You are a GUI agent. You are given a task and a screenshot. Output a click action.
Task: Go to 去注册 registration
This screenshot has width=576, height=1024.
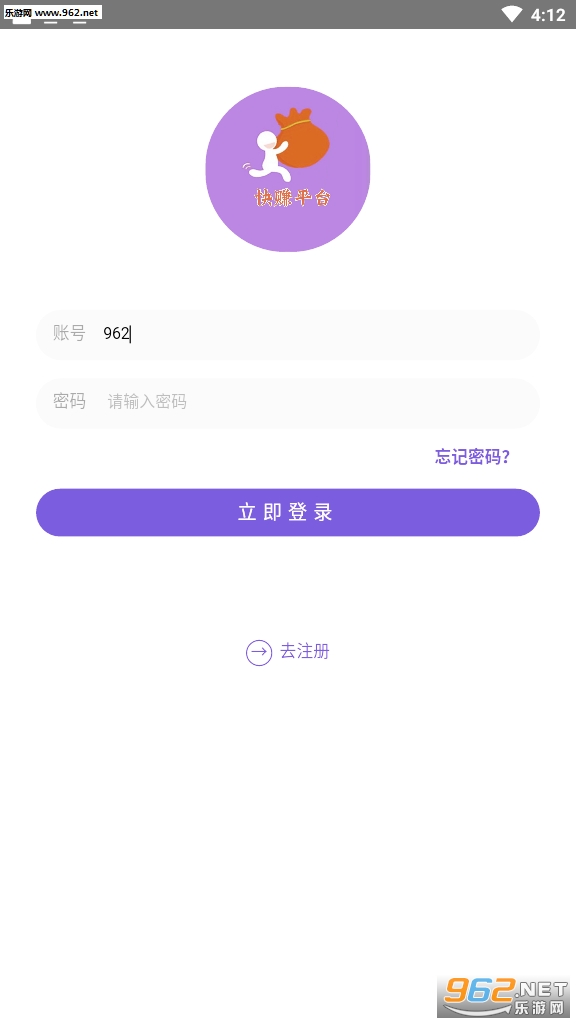click(x=287, y=652)
